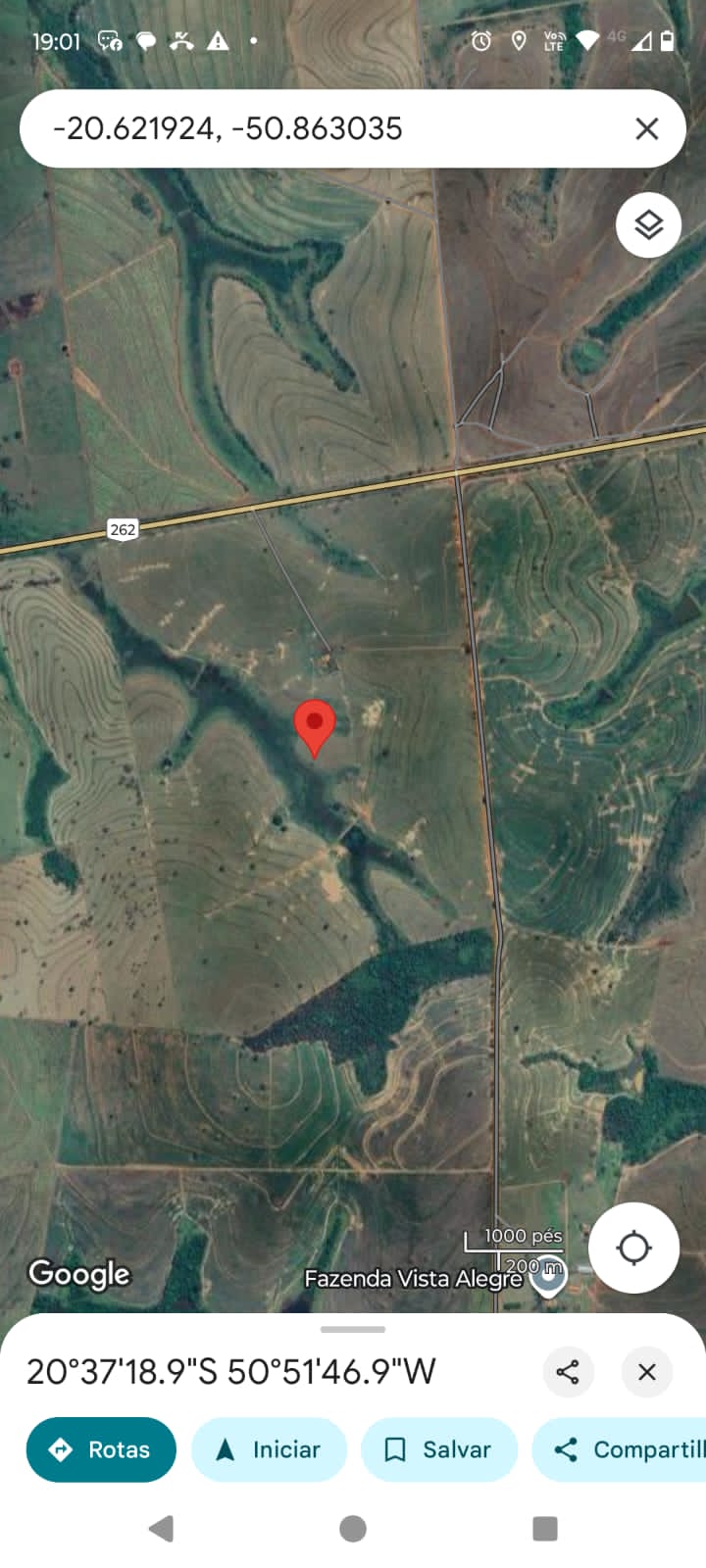Center map on my current location
The image size is (706, 1568).
pyautogui.click(x=633, y=1248)
